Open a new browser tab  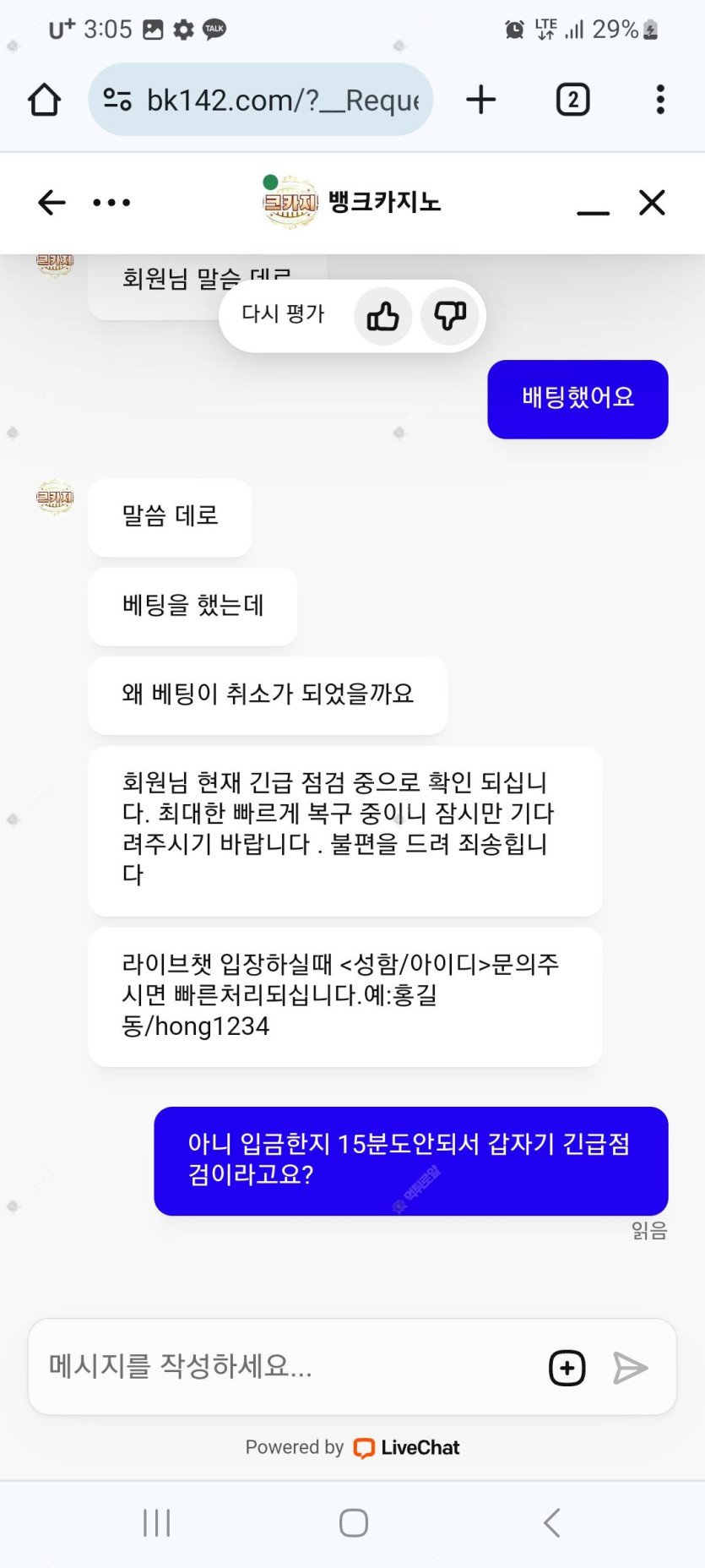point(481,100)
